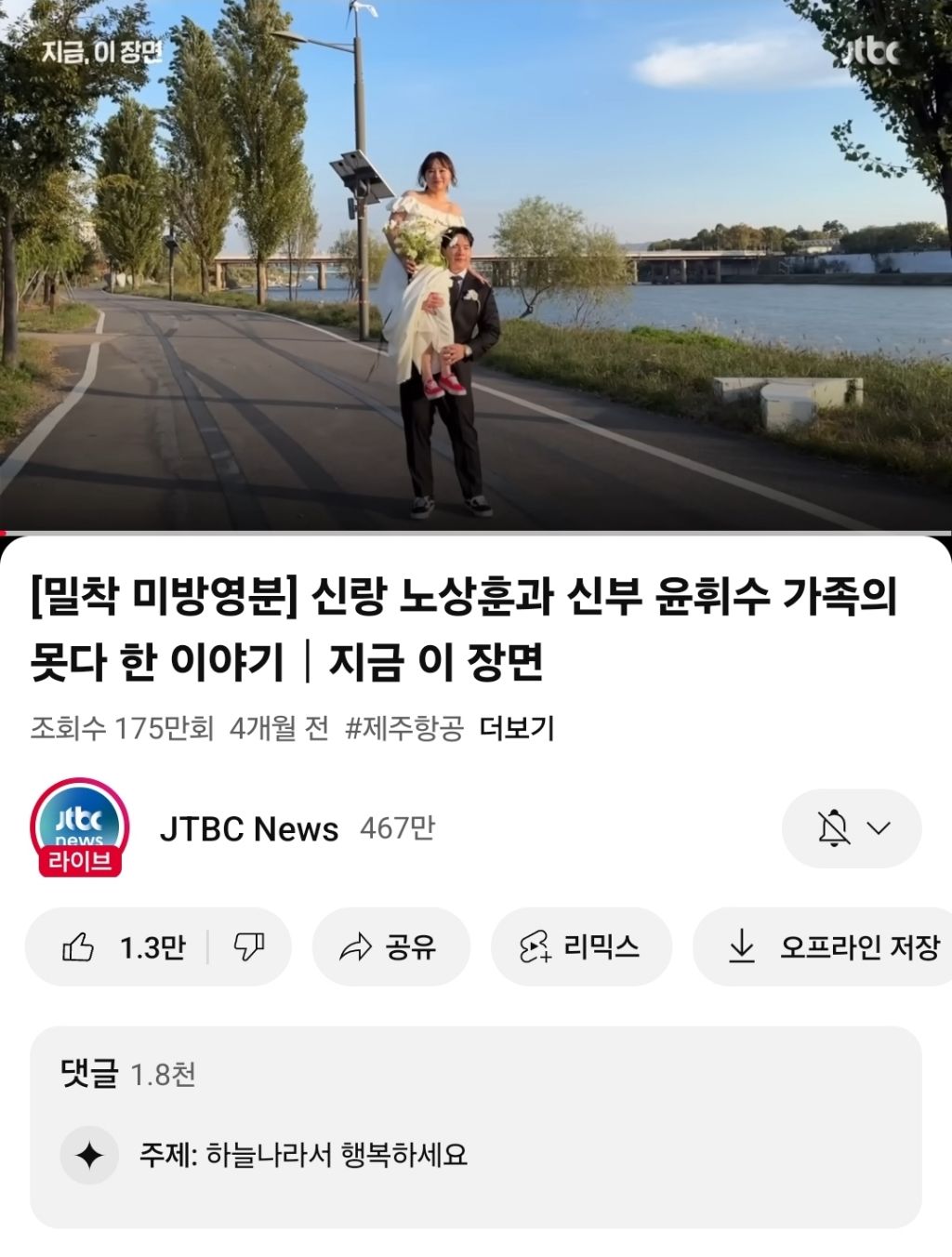Tap the video player area

[x=476, y=266]
